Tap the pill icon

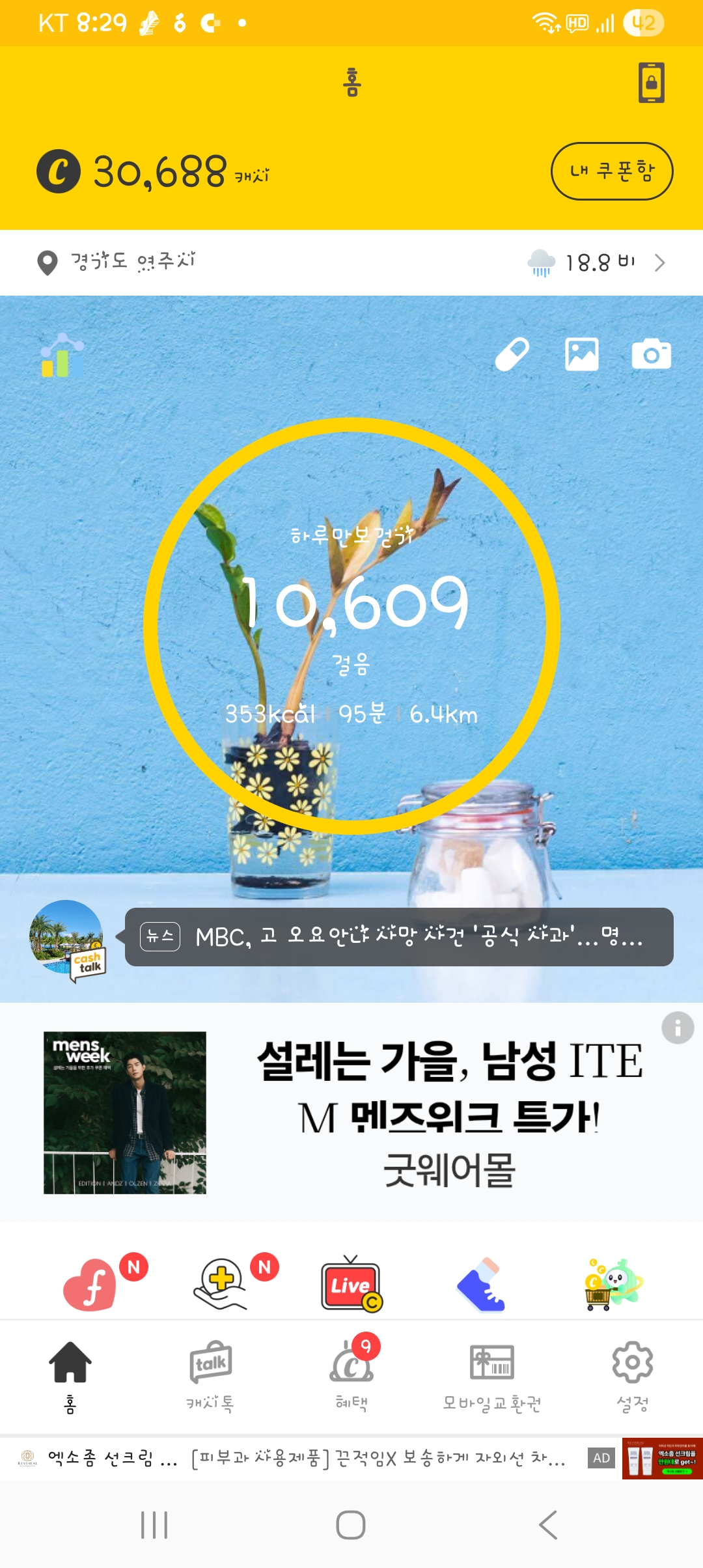tap(512, 355)
